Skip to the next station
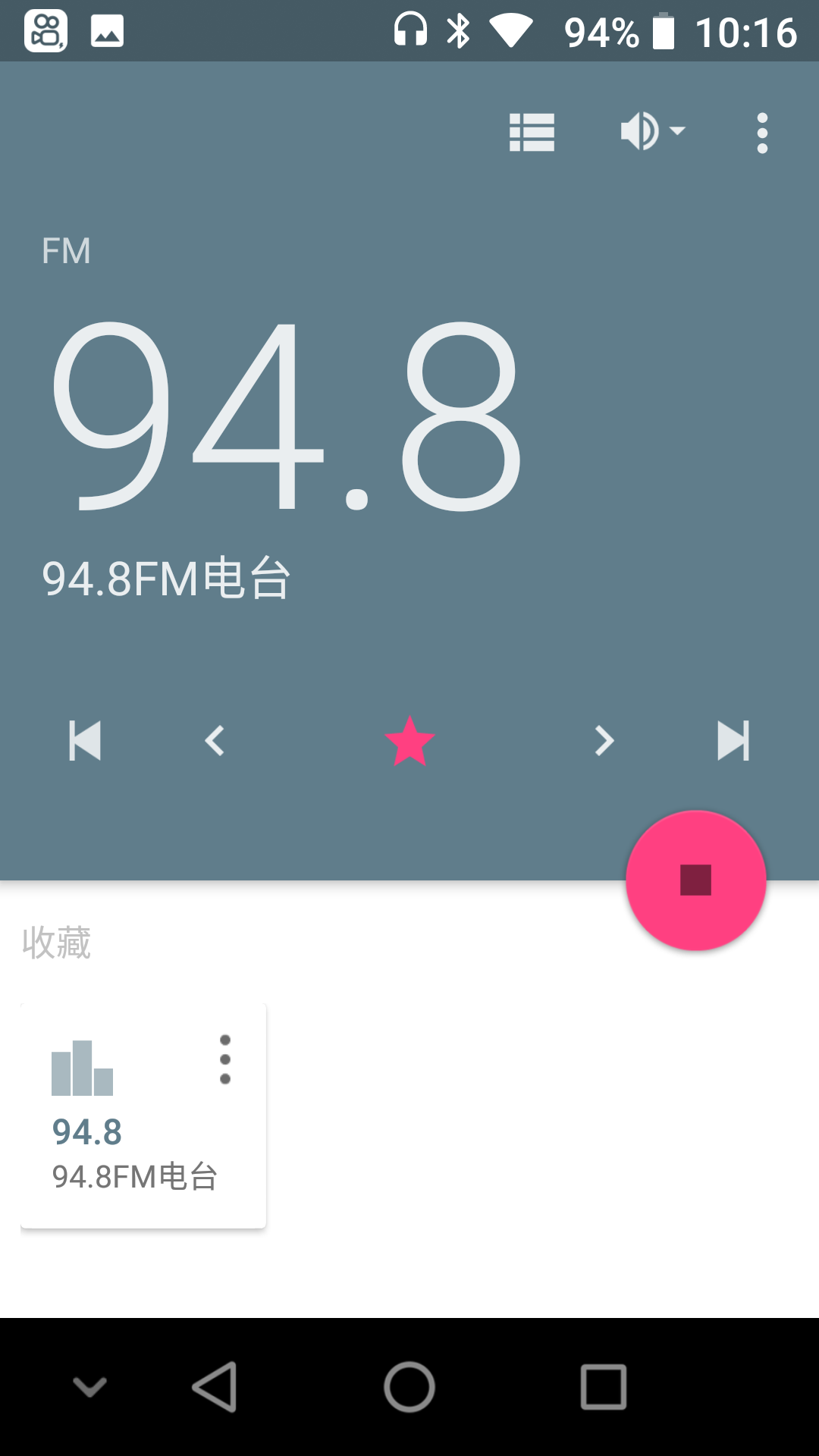This screenshot has height=1456, width=819. [733, 742]
